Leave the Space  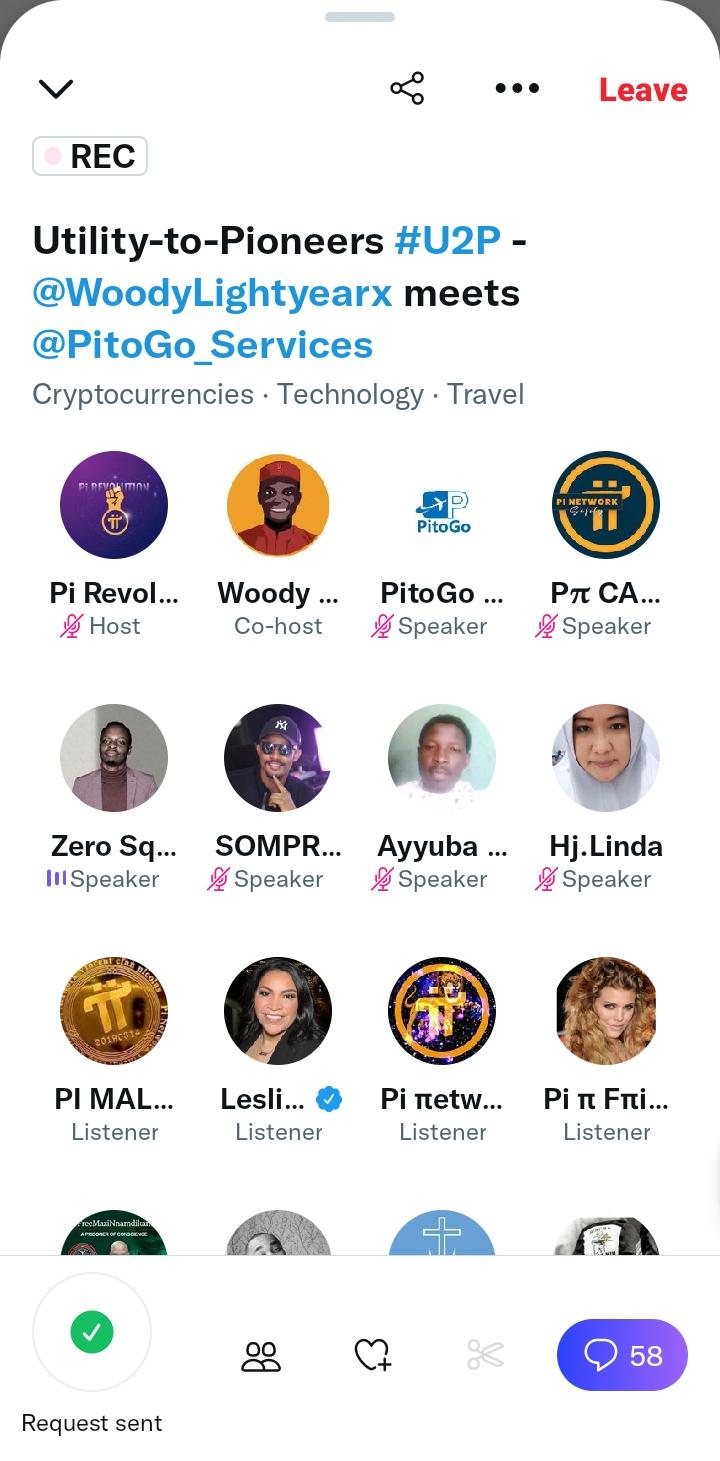pyautogui.click(x=643, y=90)
